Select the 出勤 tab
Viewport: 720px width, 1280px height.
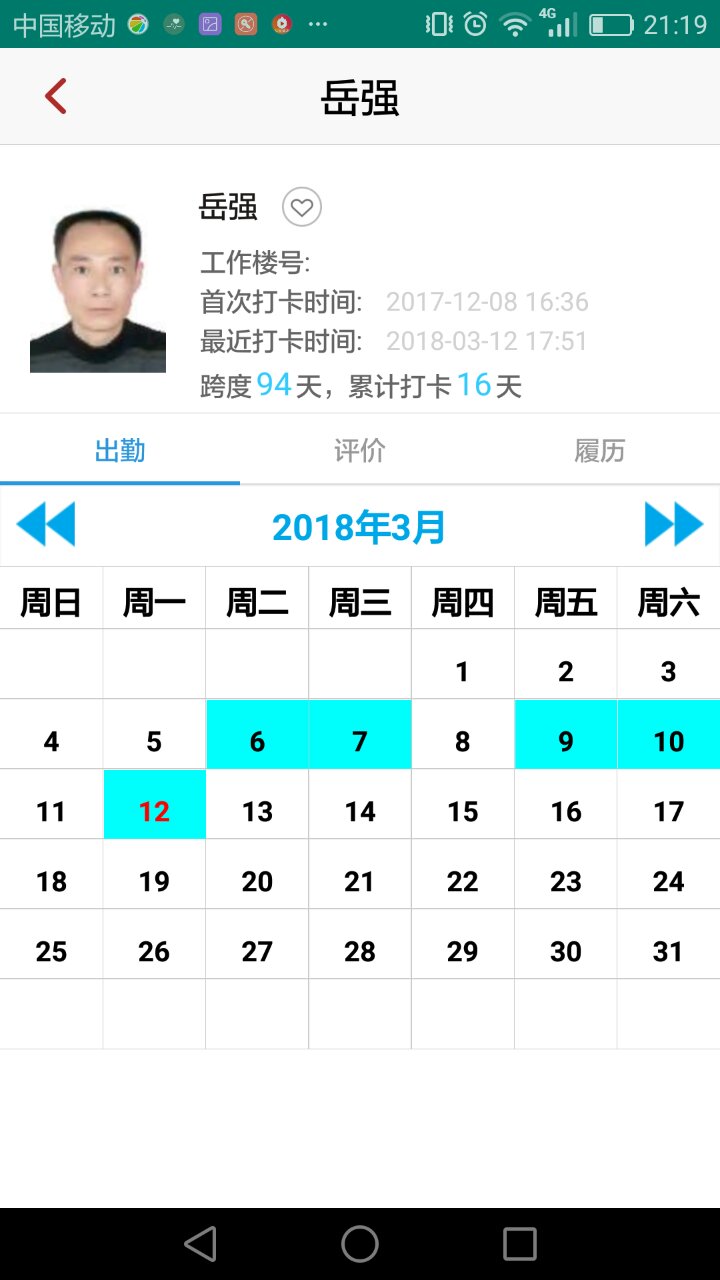pyautogui.click(x=120, y=451)
